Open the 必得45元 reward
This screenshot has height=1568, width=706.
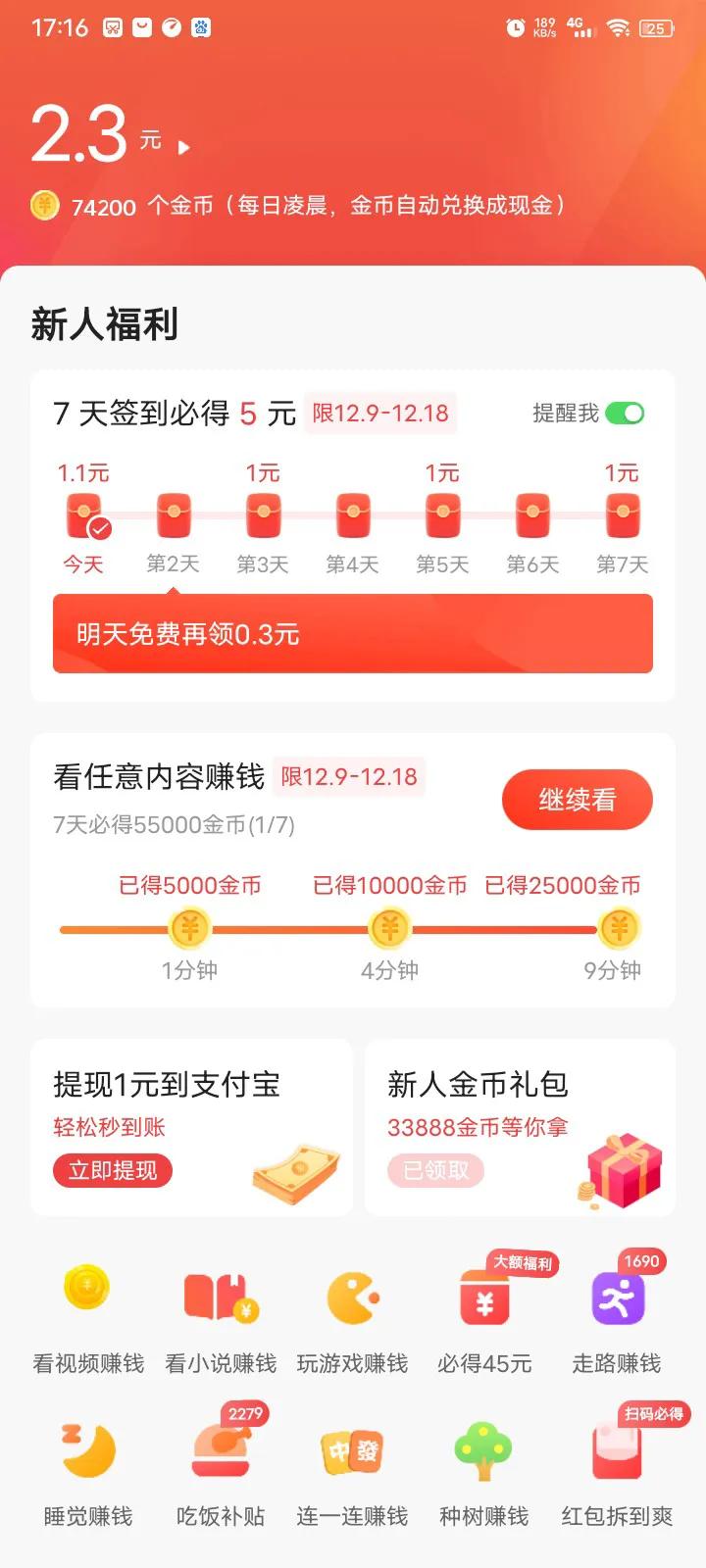click(x=484, y=1313)
